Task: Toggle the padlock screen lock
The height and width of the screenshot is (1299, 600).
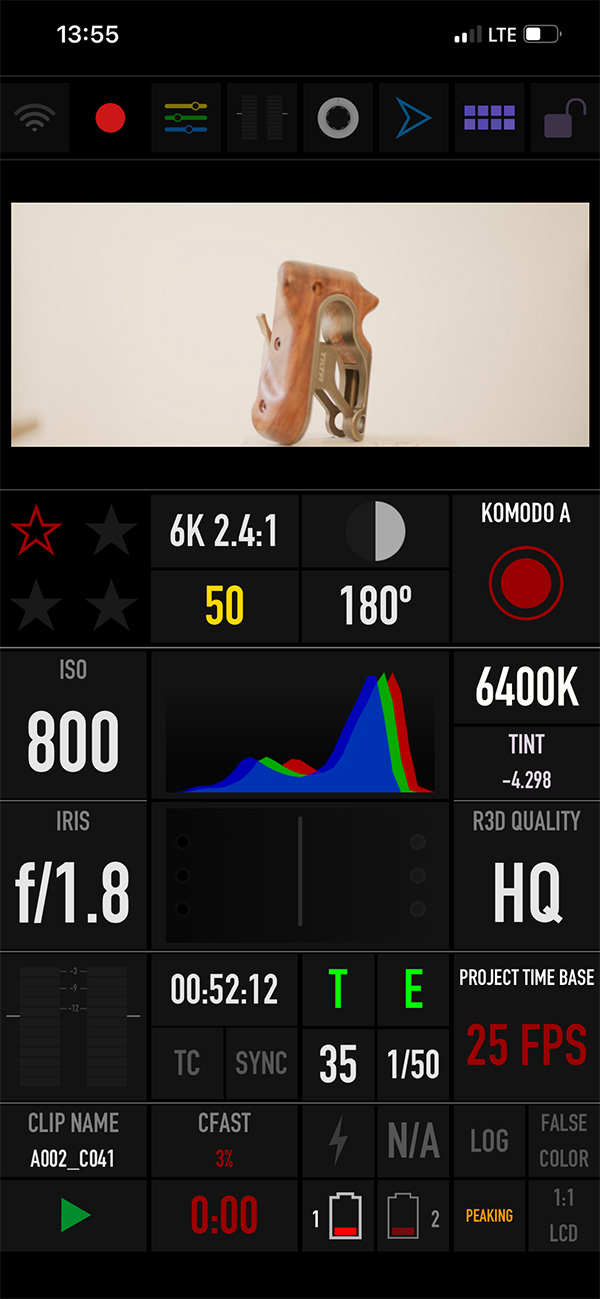Action: click(x=563, y=120)
